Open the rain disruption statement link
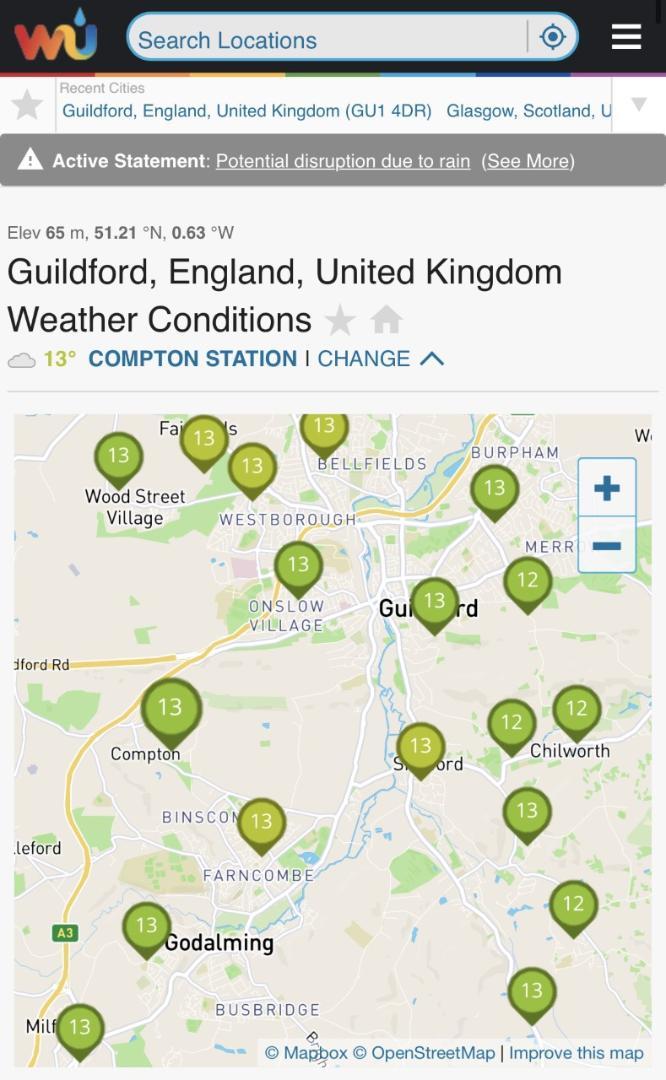The height and width of the screenshot is (1080, 666). pyautogui.click(x=343, y=161)
